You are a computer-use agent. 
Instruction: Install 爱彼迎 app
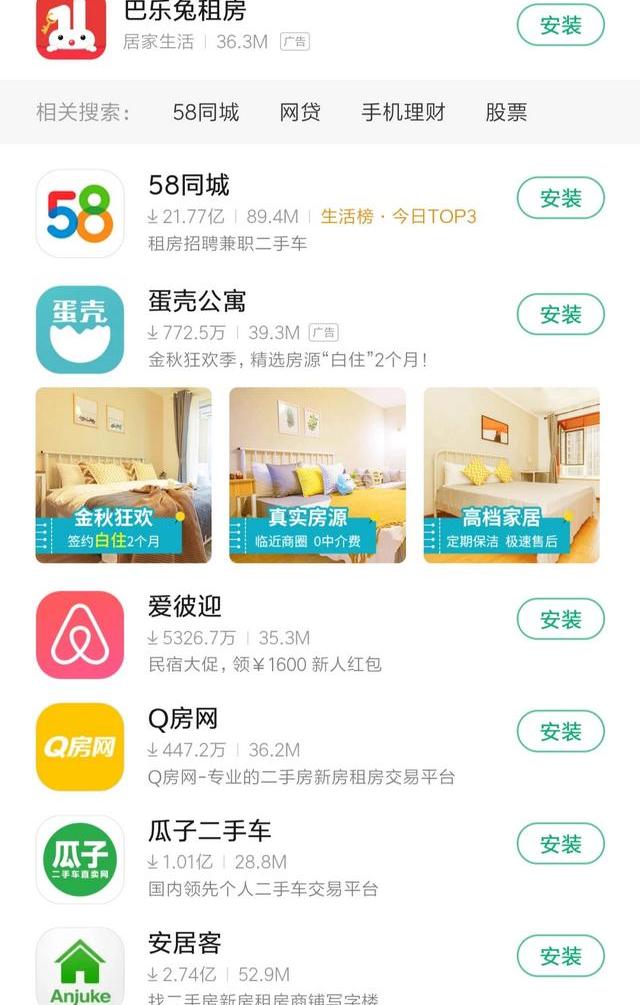point(560,619)
